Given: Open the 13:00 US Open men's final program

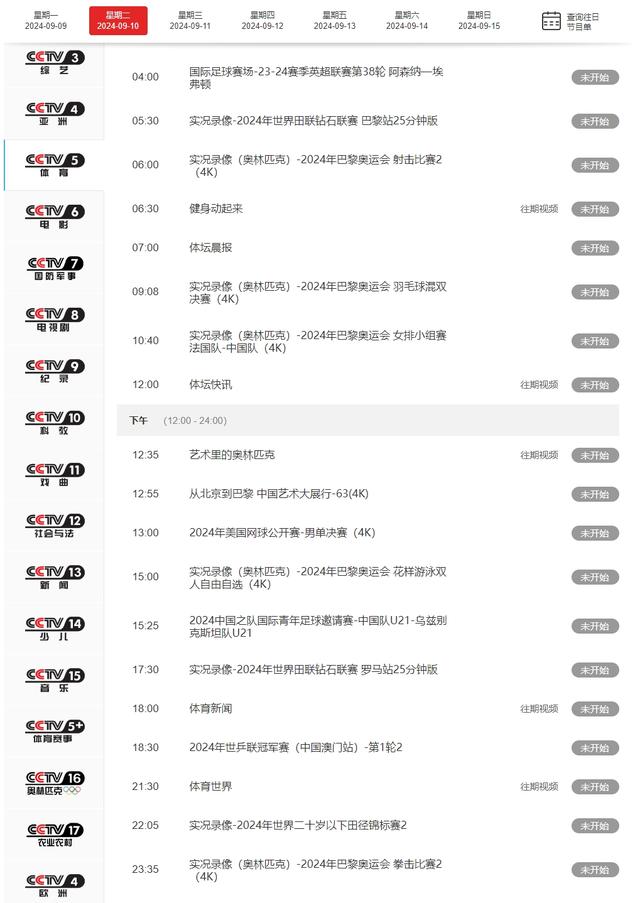Looking at the screenshot, I should (282, 533).
